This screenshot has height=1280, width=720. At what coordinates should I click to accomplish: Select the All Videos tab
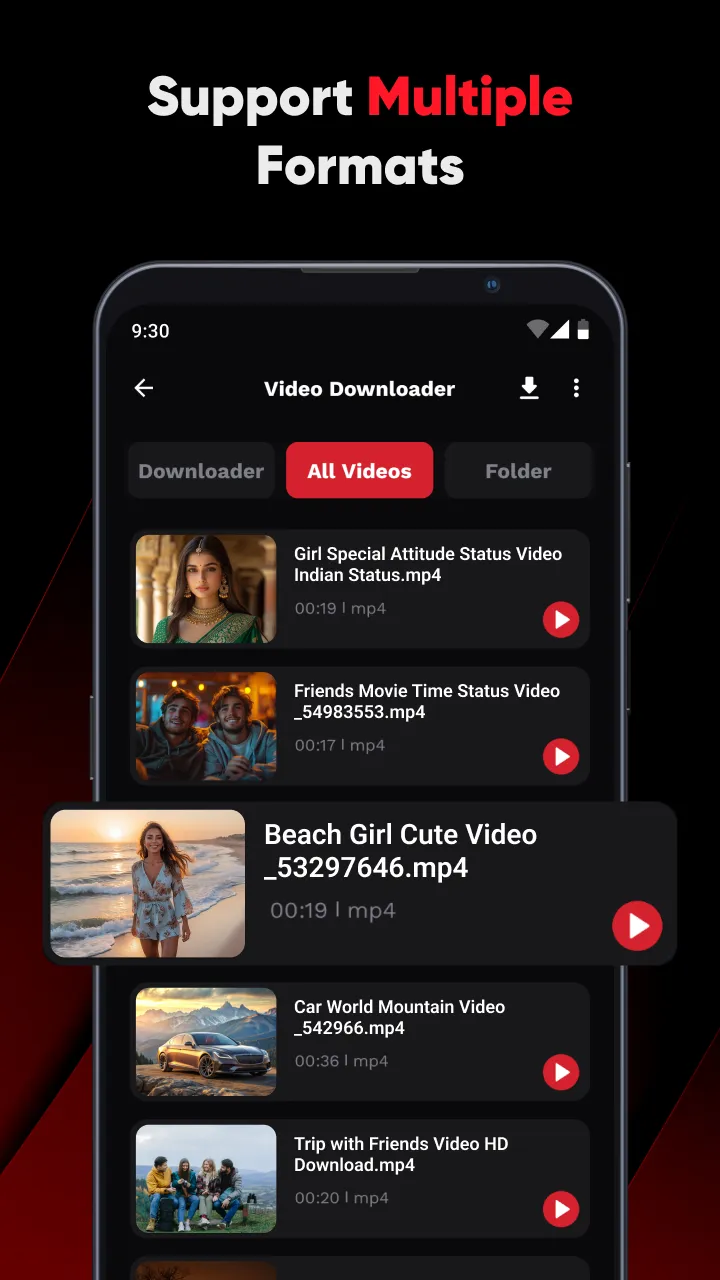359,470
